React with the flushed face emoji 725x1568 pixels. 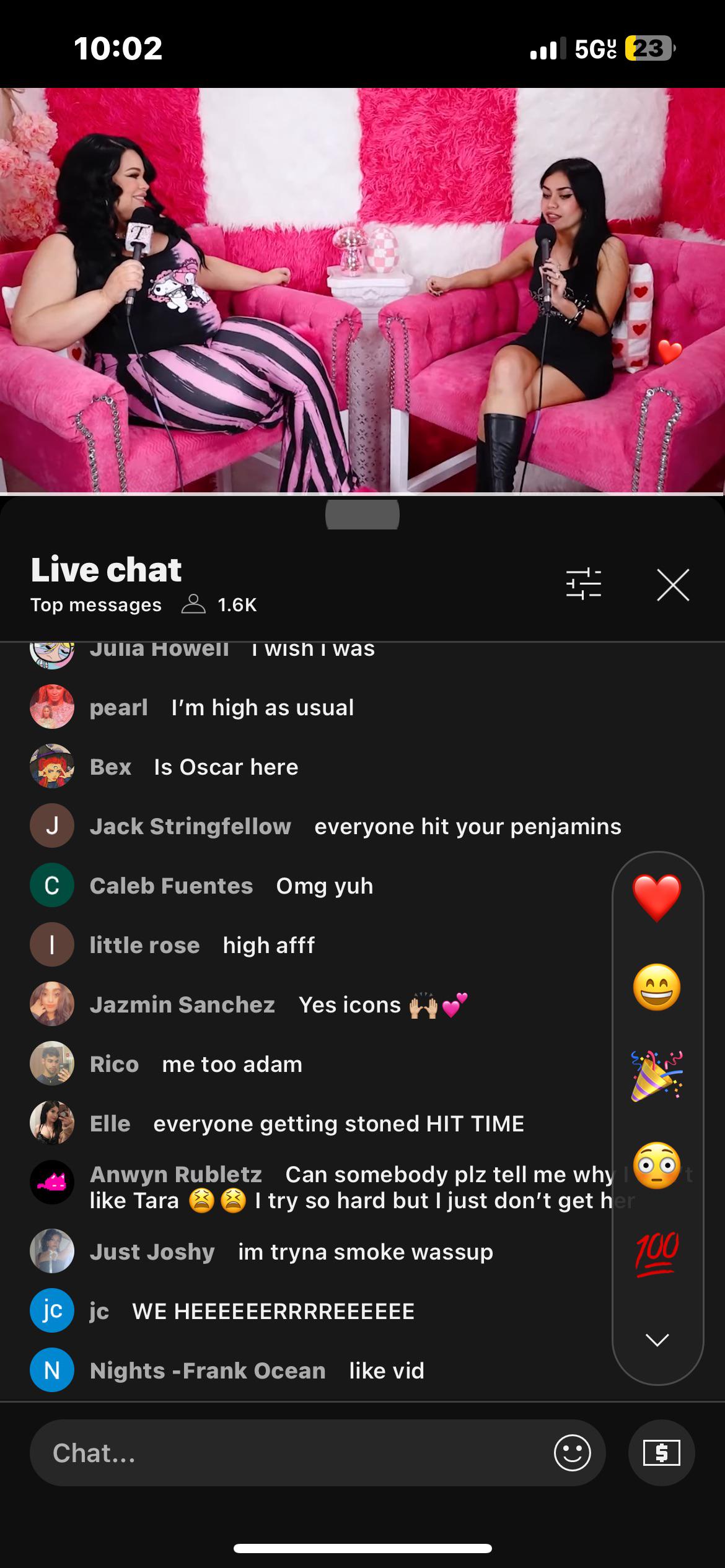click(657, 1165)
